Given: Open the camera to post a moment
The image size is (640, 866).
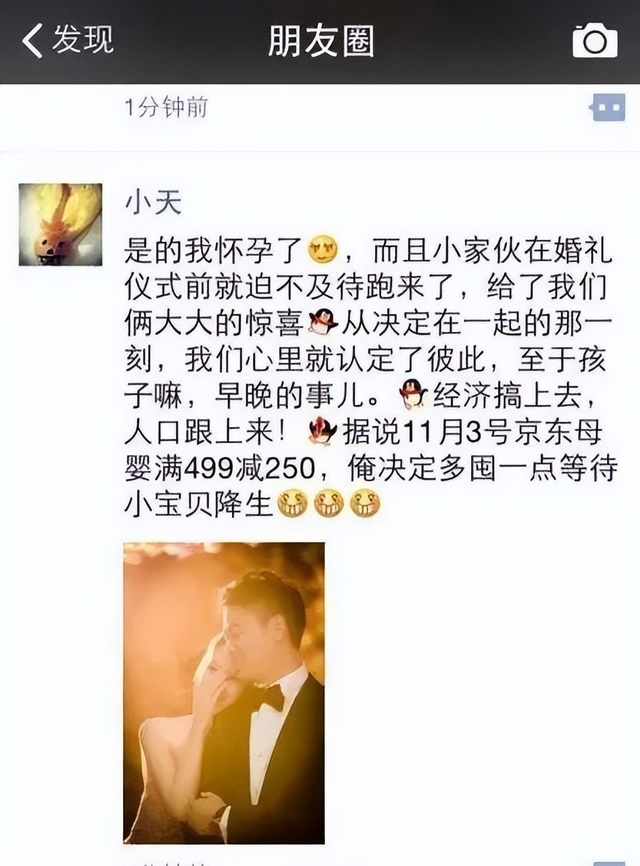Looking at the screenshot, I should [x=594, y=41].
